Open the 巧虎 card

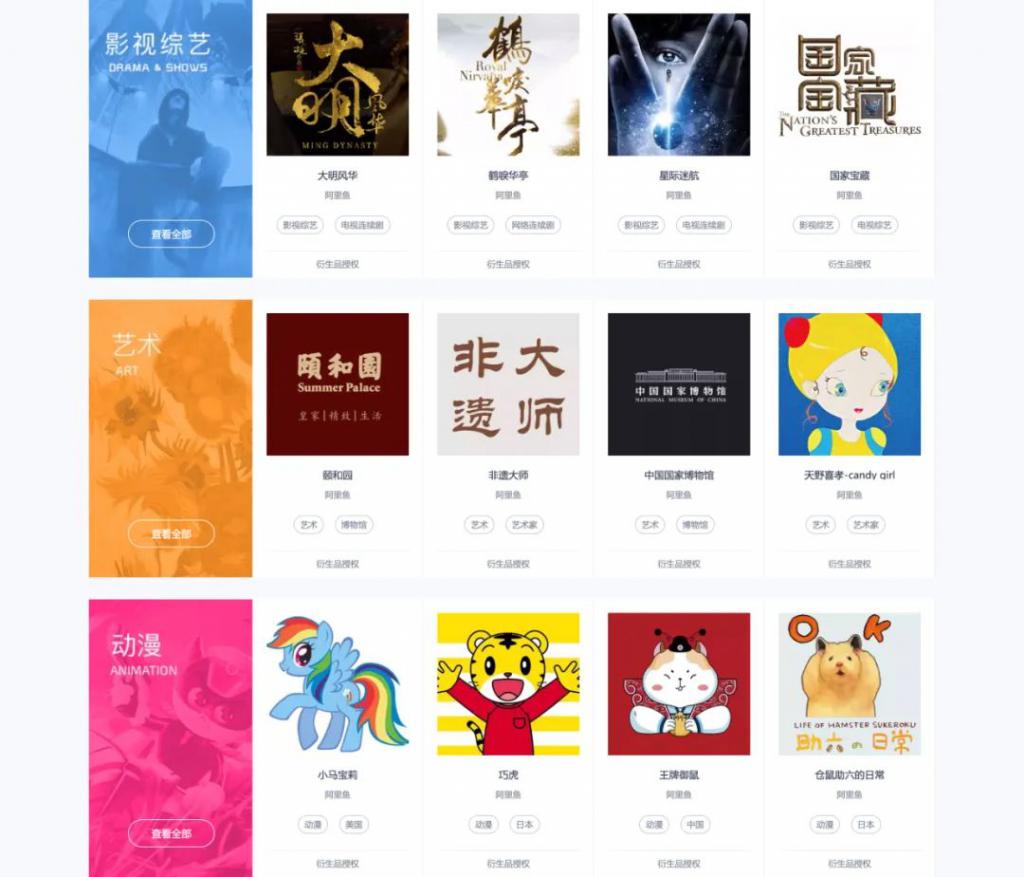508,683
